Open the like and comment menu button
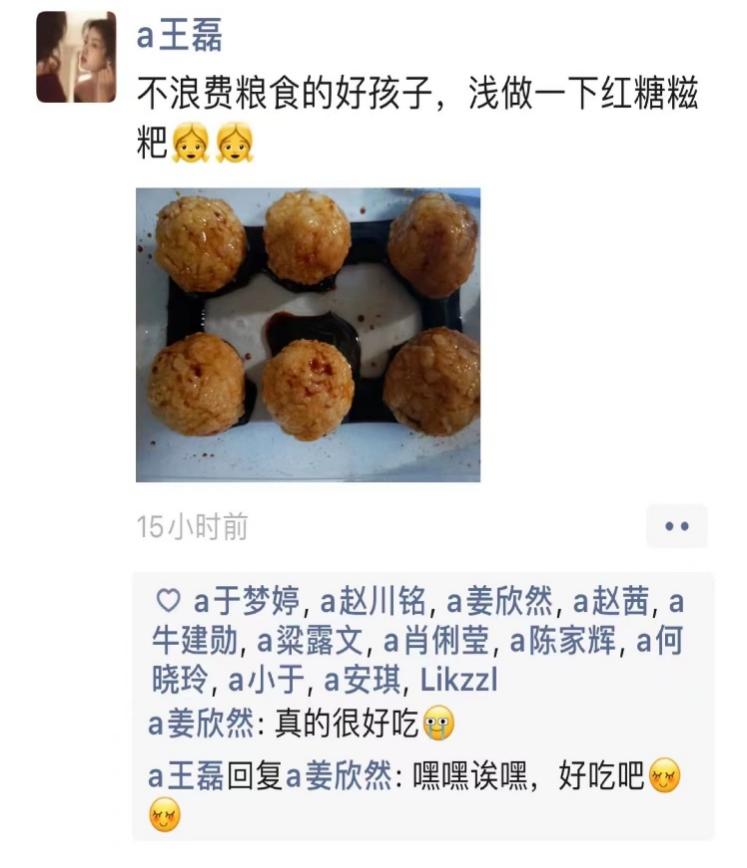Image resolution: width=747 pixels, height=868 pixels. click(x=676, y=526)
